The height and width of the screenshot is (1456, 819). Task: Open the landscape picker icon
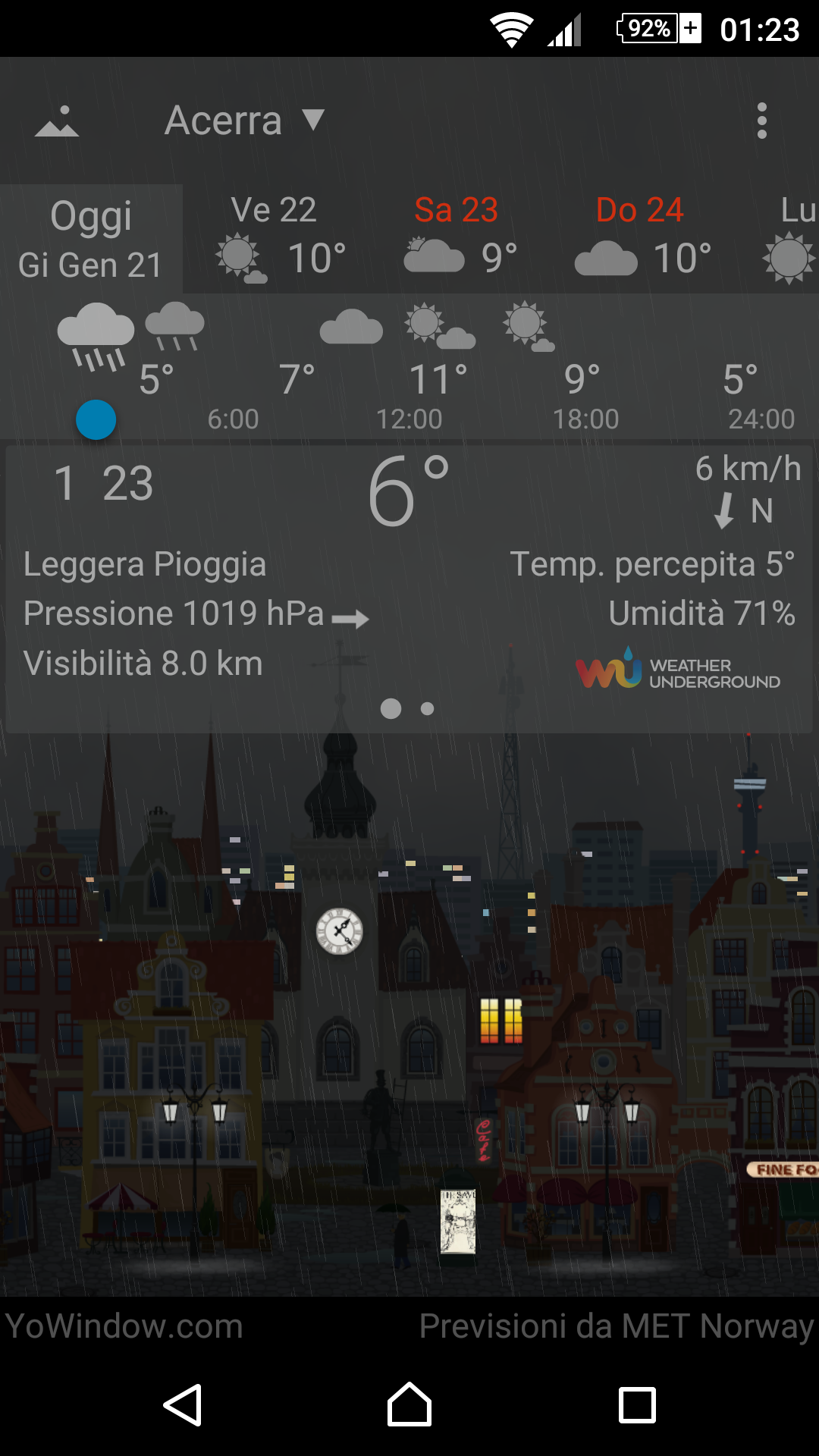click(x=57, y=121)
